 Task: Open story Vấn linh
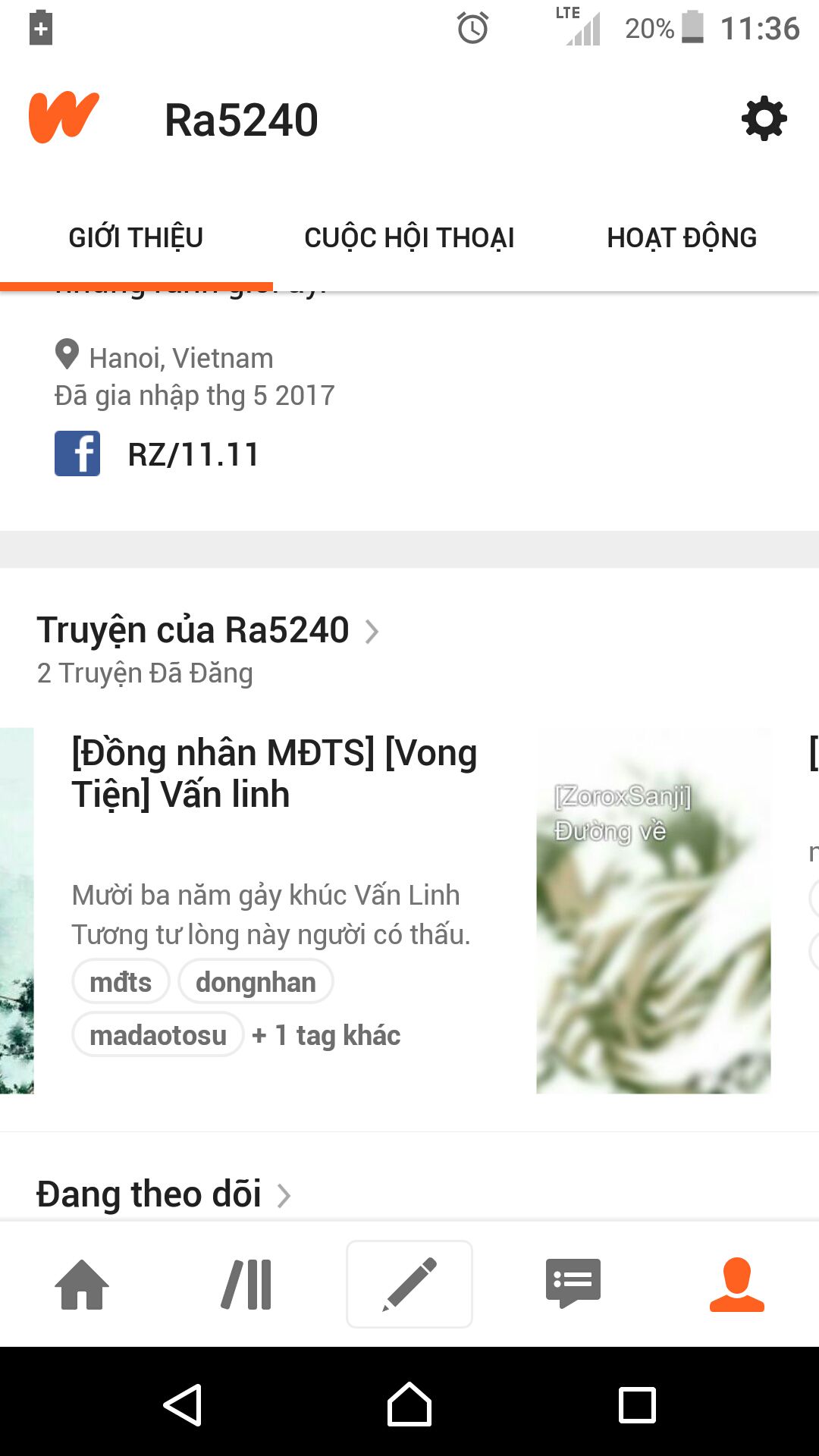click(x=275, y=773)
